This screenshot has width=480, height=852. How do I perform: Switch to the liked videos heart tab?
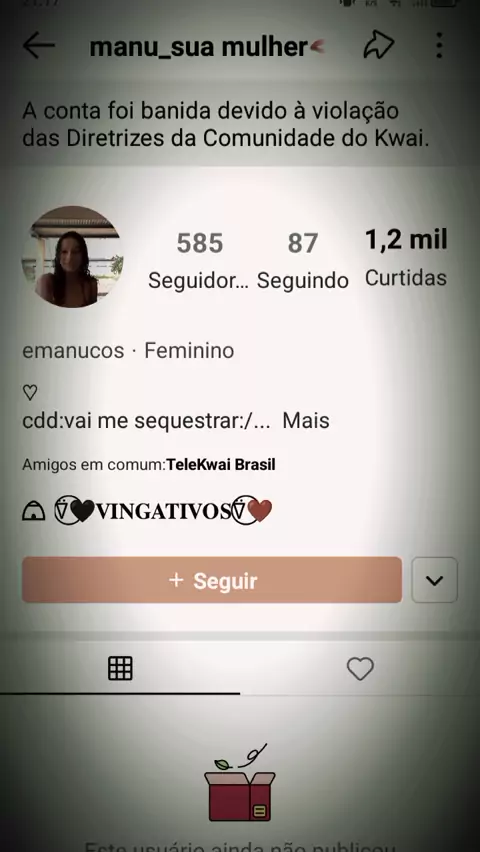click(x=360, y=668)
